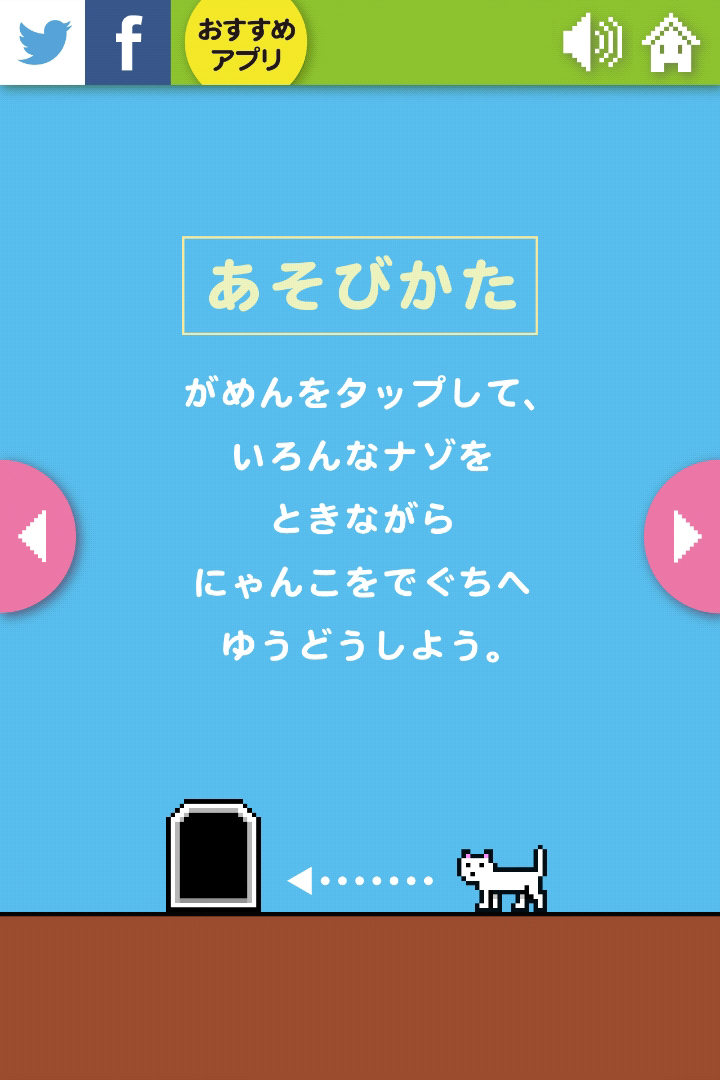Screen dimensions: 720x1080
Task: Go to the previous instruction page
Action: click(32, 536)
